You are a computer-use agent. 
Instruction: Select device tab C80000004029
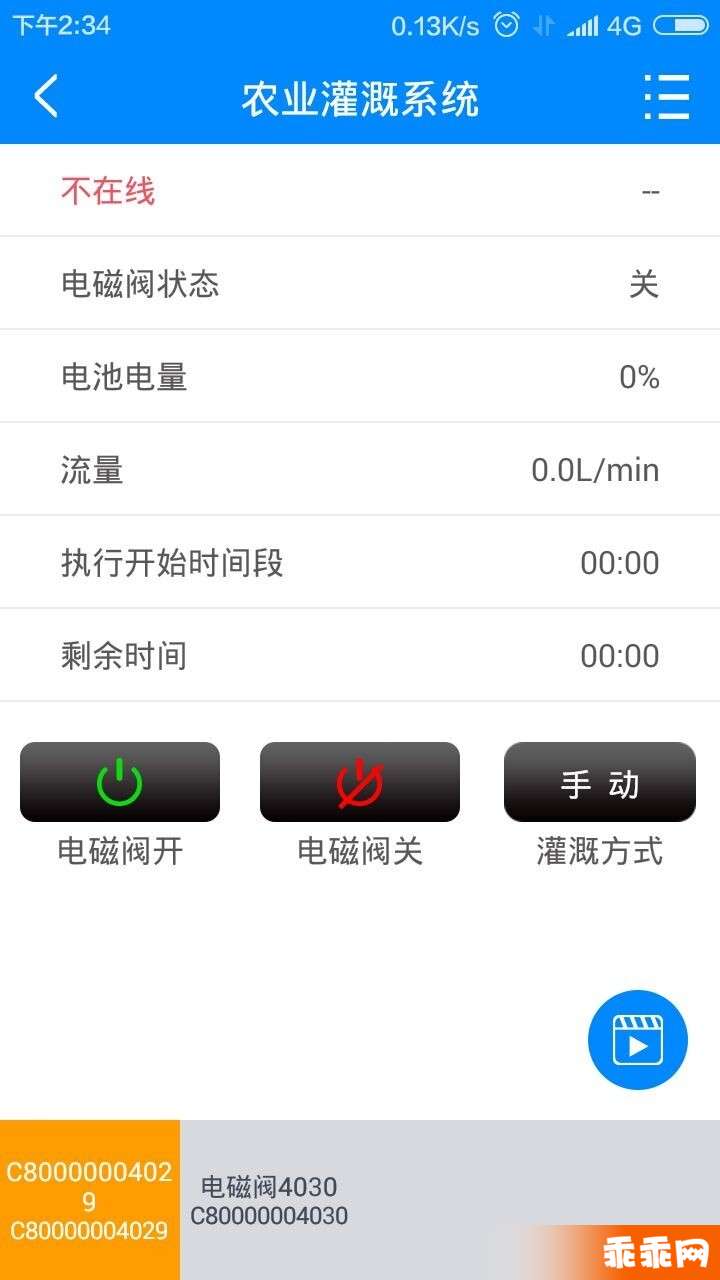click(90, 1200)
